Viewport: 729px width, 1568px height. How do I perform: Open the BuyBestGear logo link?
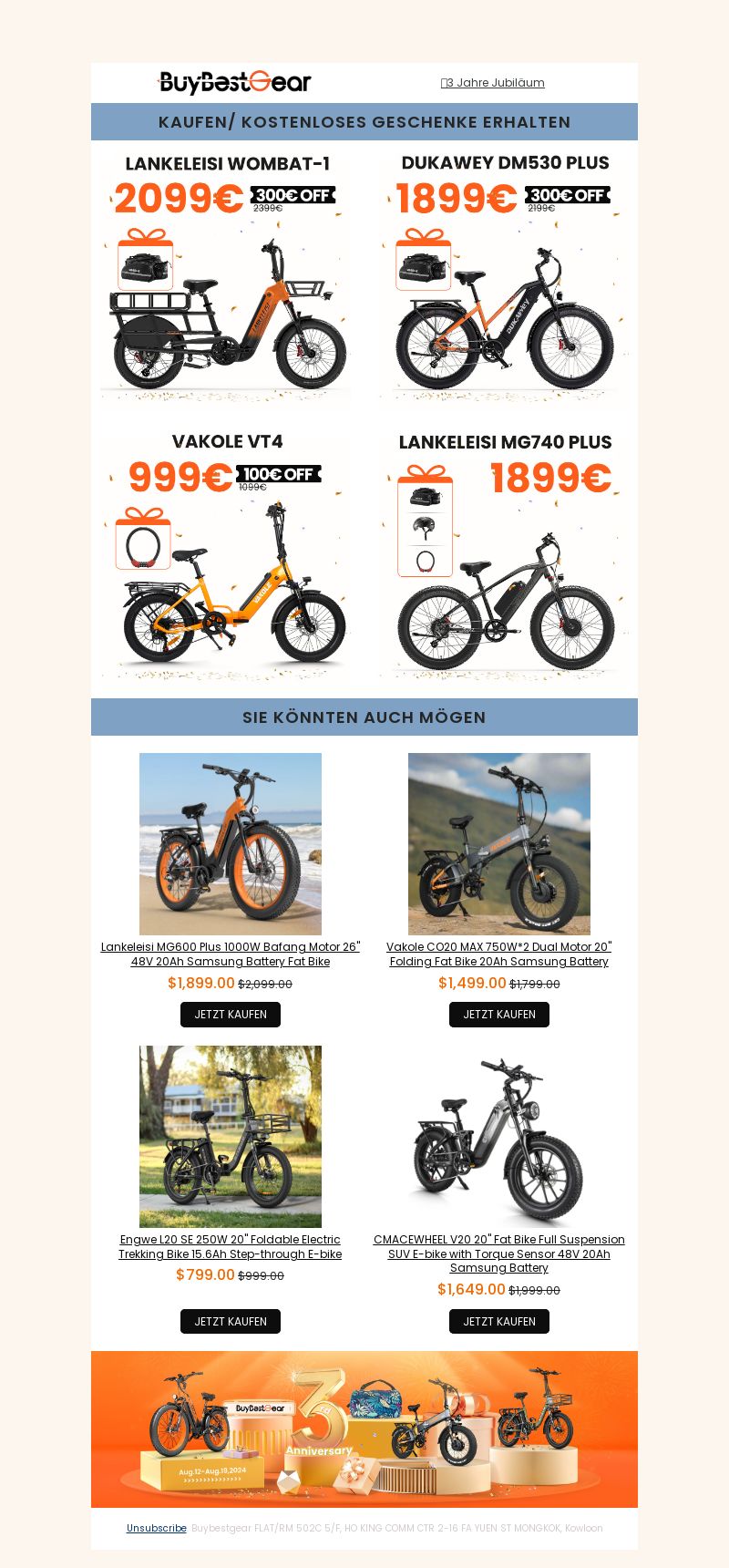[x=235, y=83]
